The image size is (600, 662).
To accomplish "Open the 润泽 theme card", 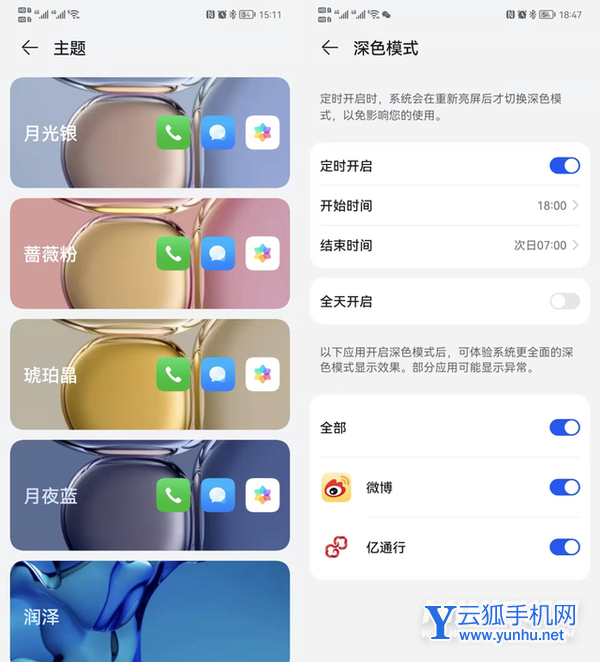I will tap(150, 612).
